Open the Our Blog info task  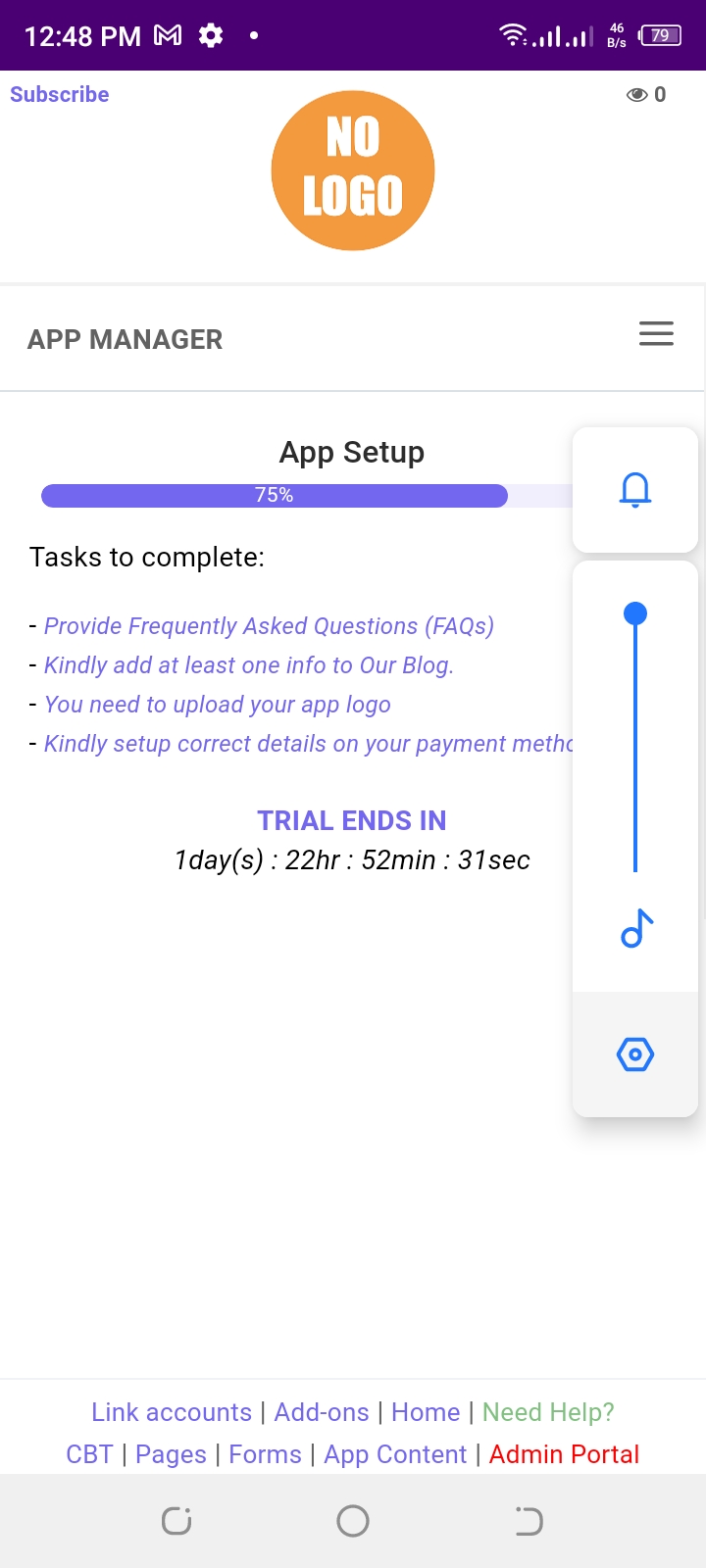tap(248, 665)
